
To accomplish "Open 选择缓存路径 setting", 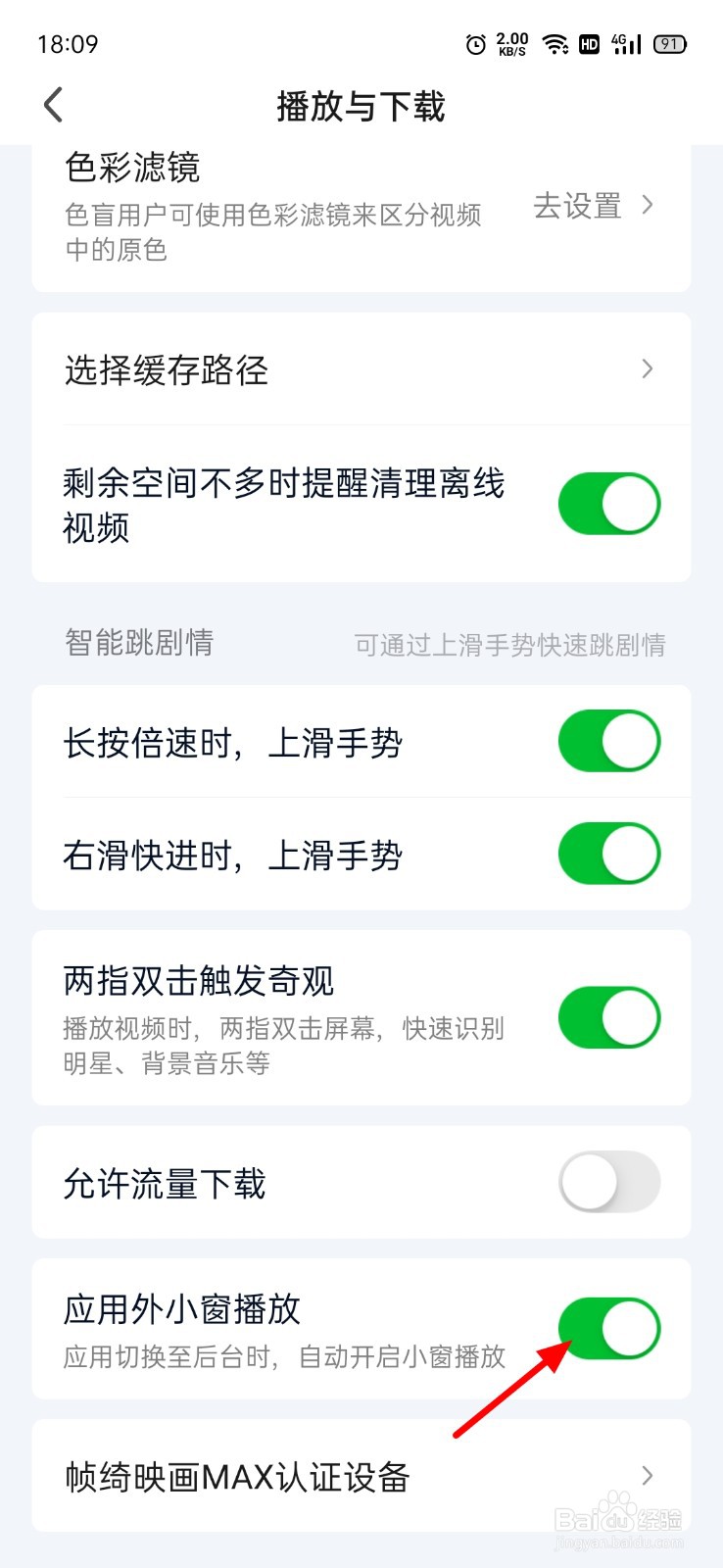I will click(x=361, y=369).
